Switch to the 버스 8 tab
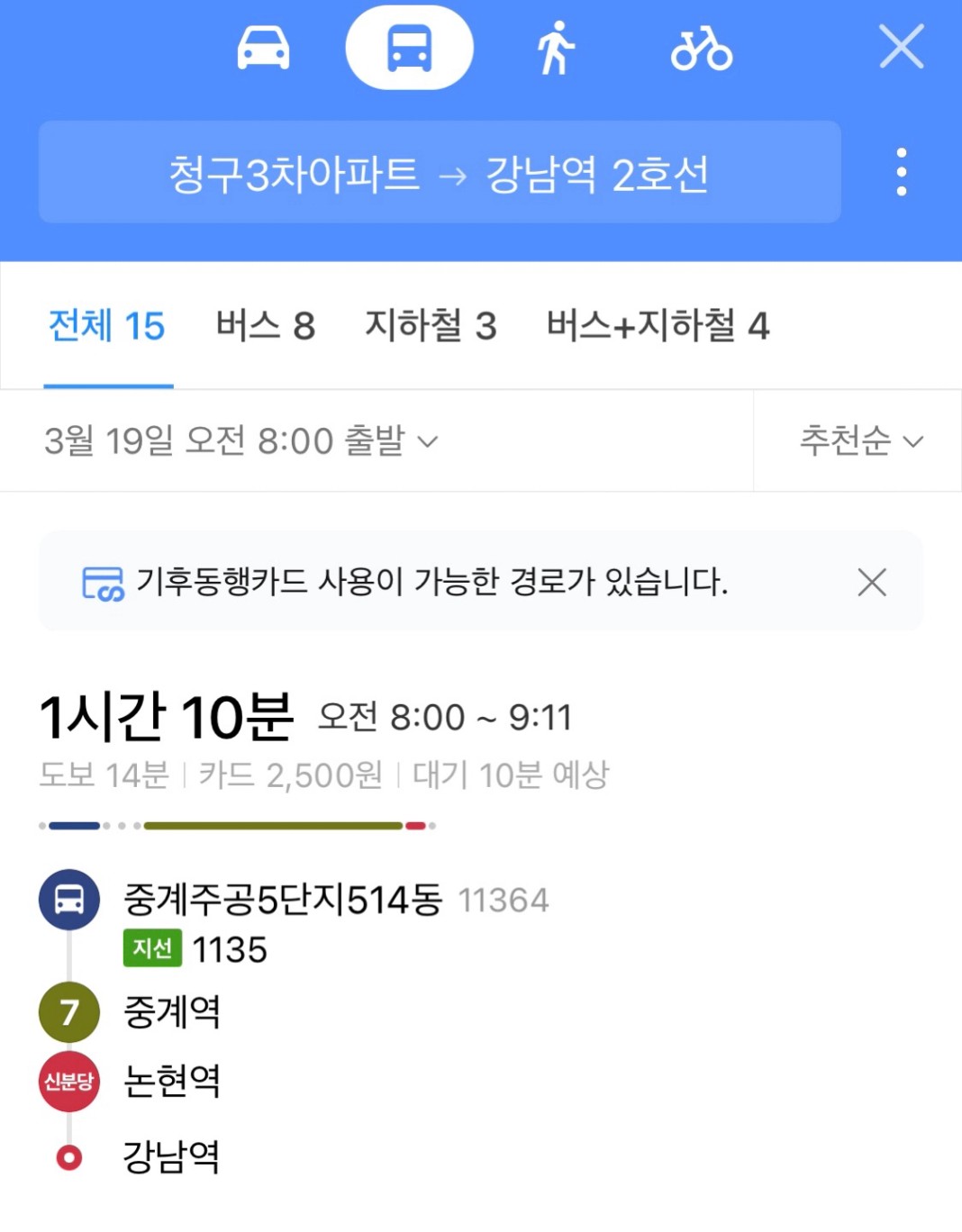The height and width of the screenshot is (1232, 962). (x=265, y=326)
